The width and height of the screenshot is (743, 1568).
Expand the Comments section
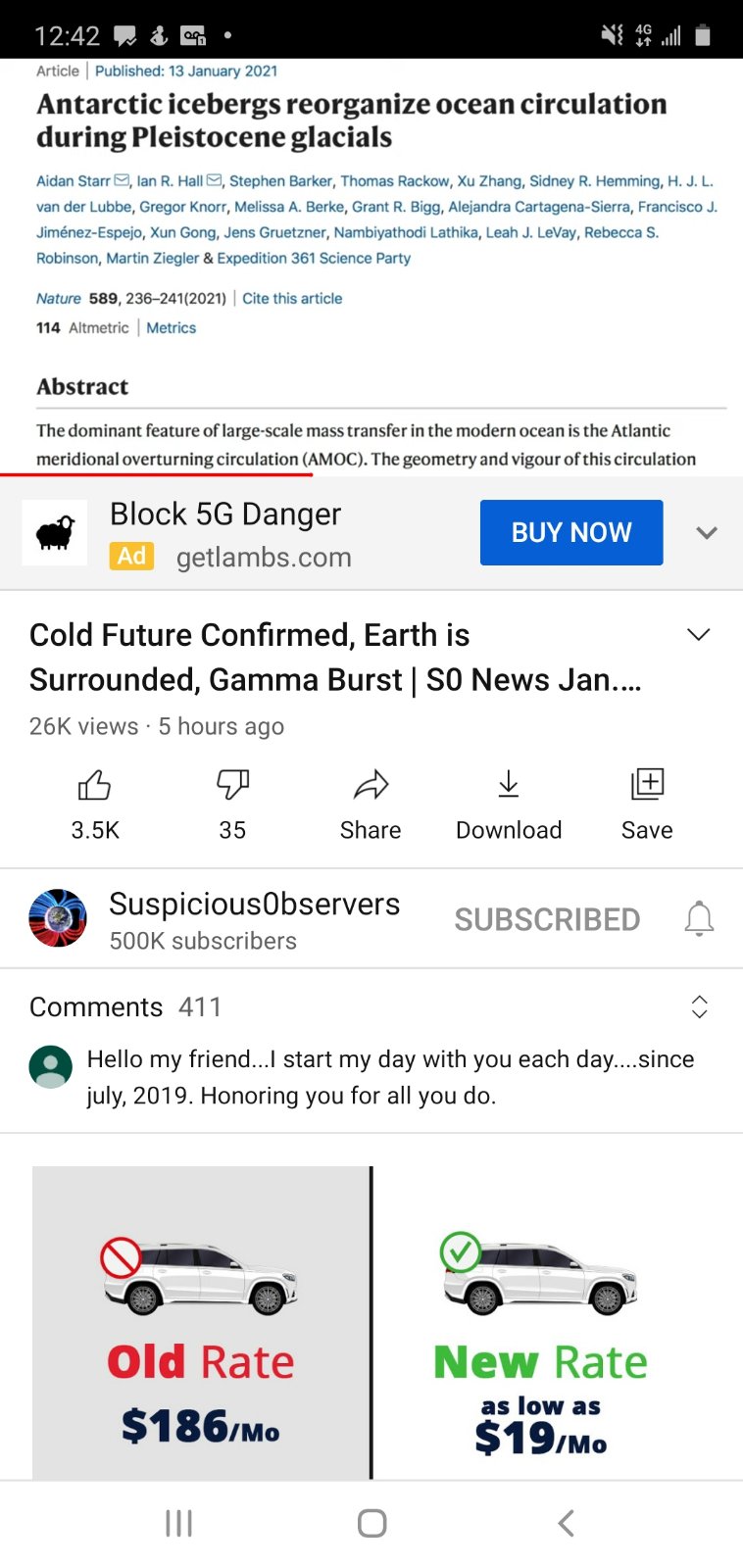click(x=699, y=1006)
